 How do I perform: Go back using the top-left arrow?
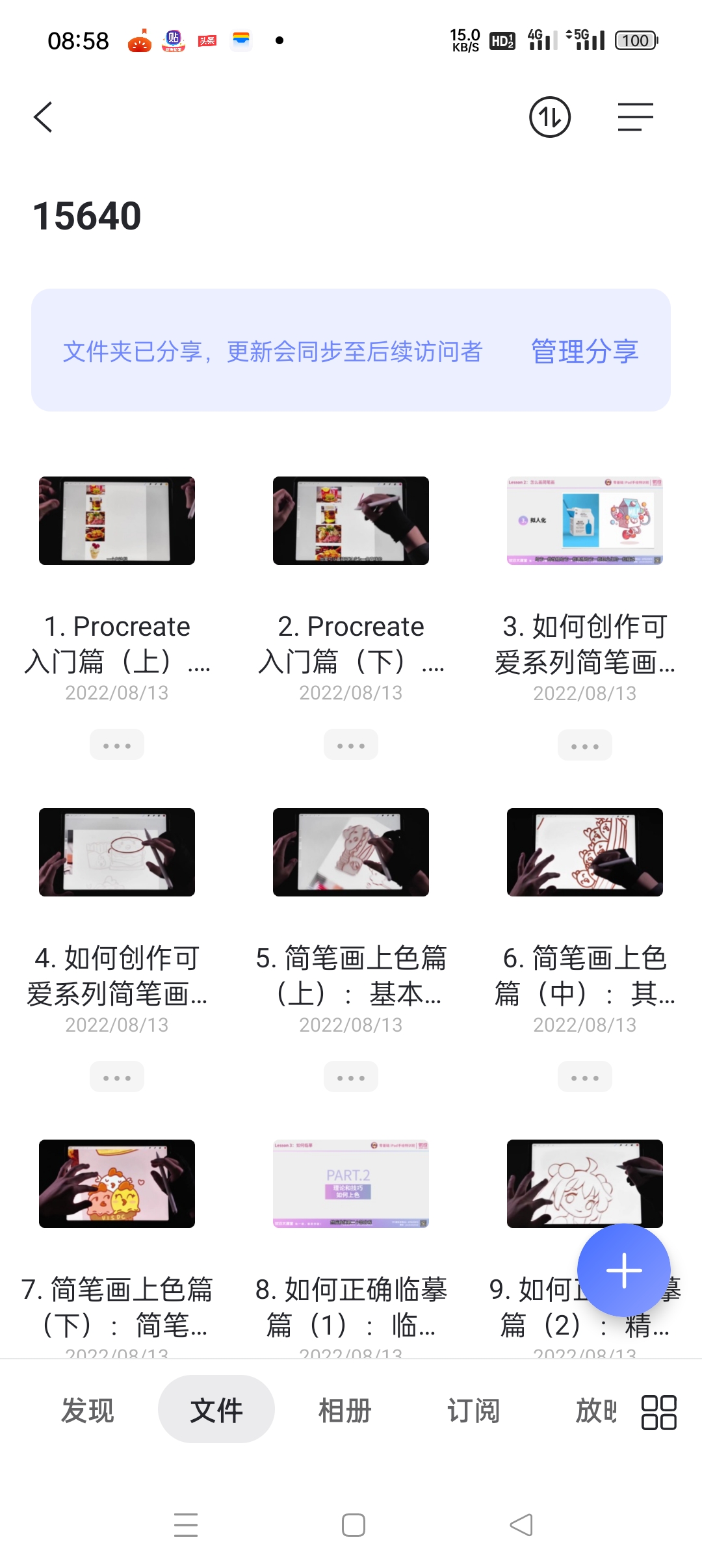pyautogui.click(x=44, y=118)
